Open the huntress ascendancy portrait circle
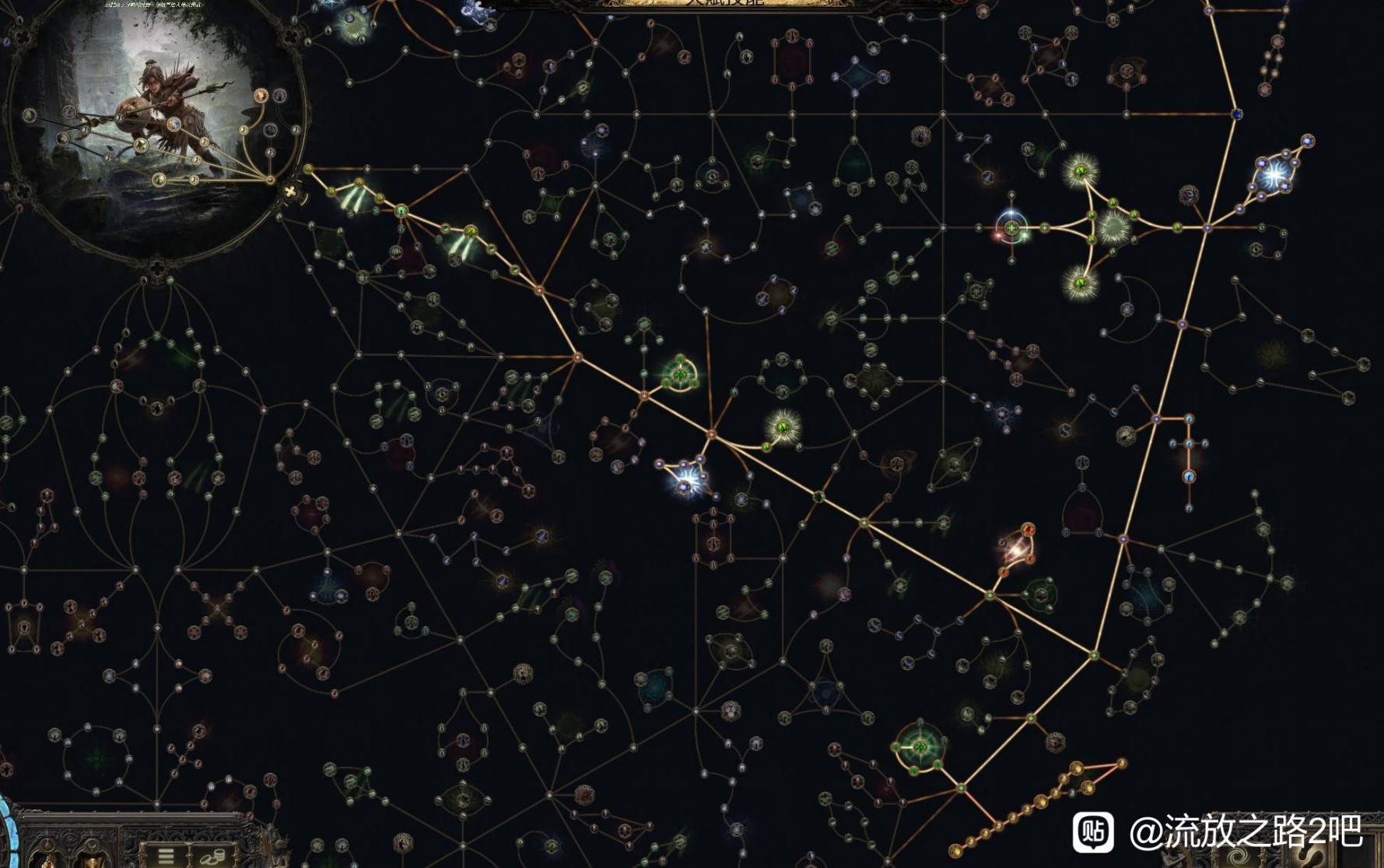The image size is (1384, 868). 156,124
